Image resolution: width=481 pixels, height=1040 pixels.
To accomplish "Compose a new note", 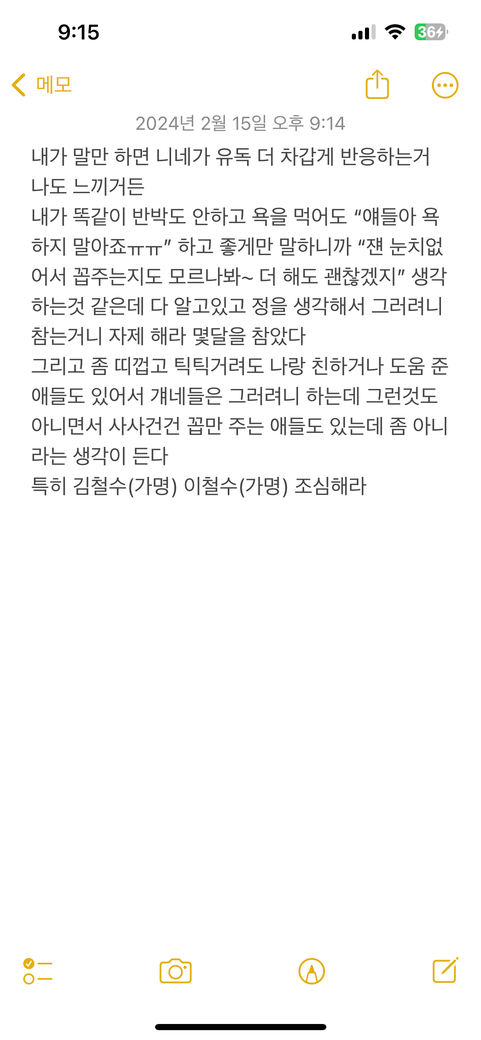I will pyautogui.click(x=445, y=970).
